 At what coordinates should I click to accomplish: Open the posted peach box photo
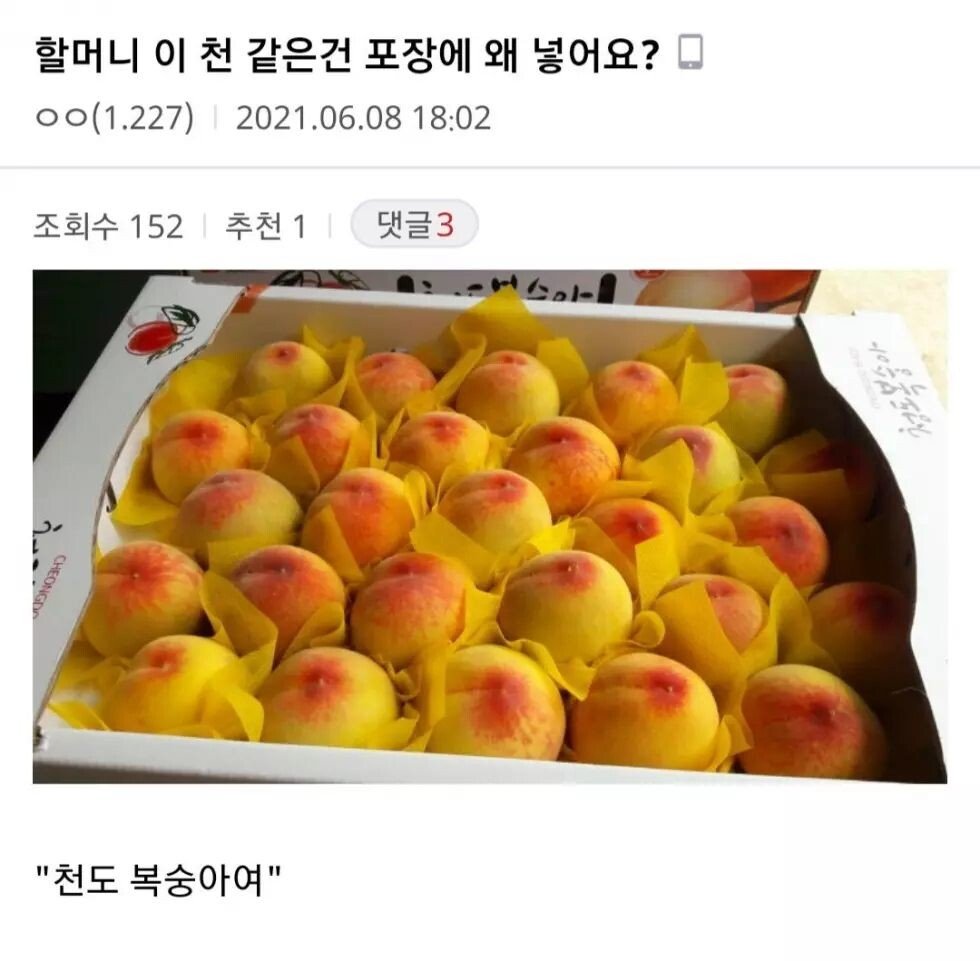[x=489, y=526]
